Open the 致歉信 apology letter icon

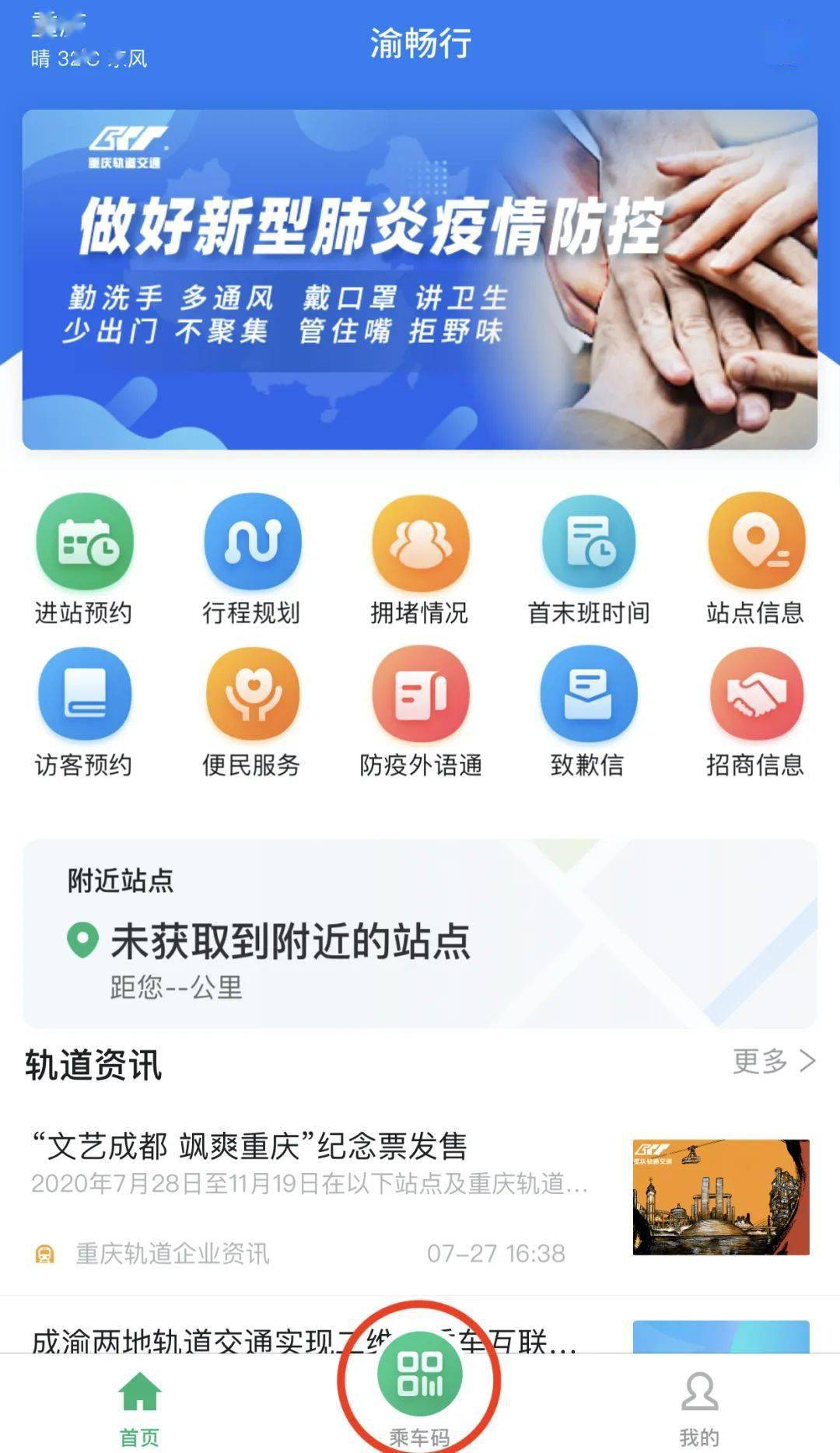[588, 696]
